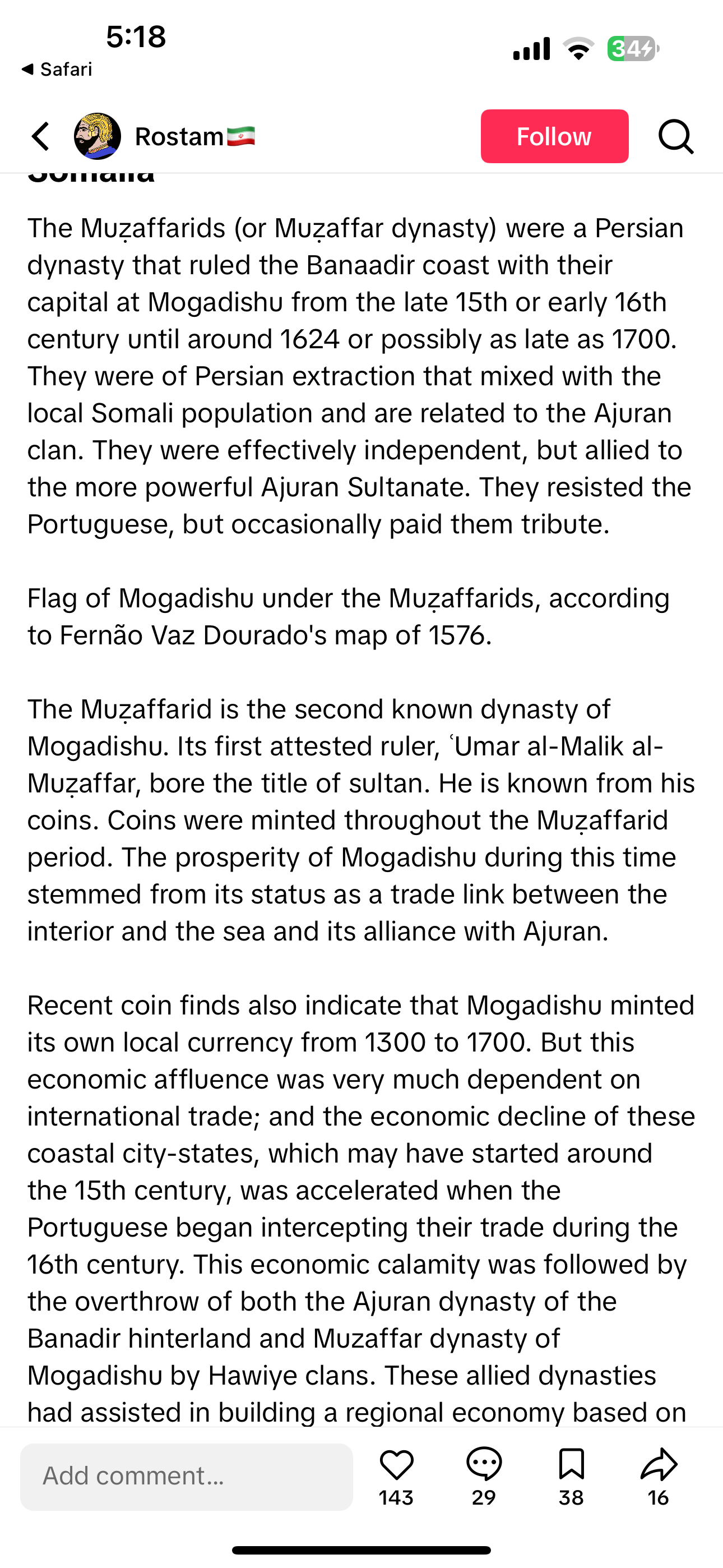The height and width of the screenshot is (1568, 723).
Task: Follow Rostam
Action: (x=554, y=136)
